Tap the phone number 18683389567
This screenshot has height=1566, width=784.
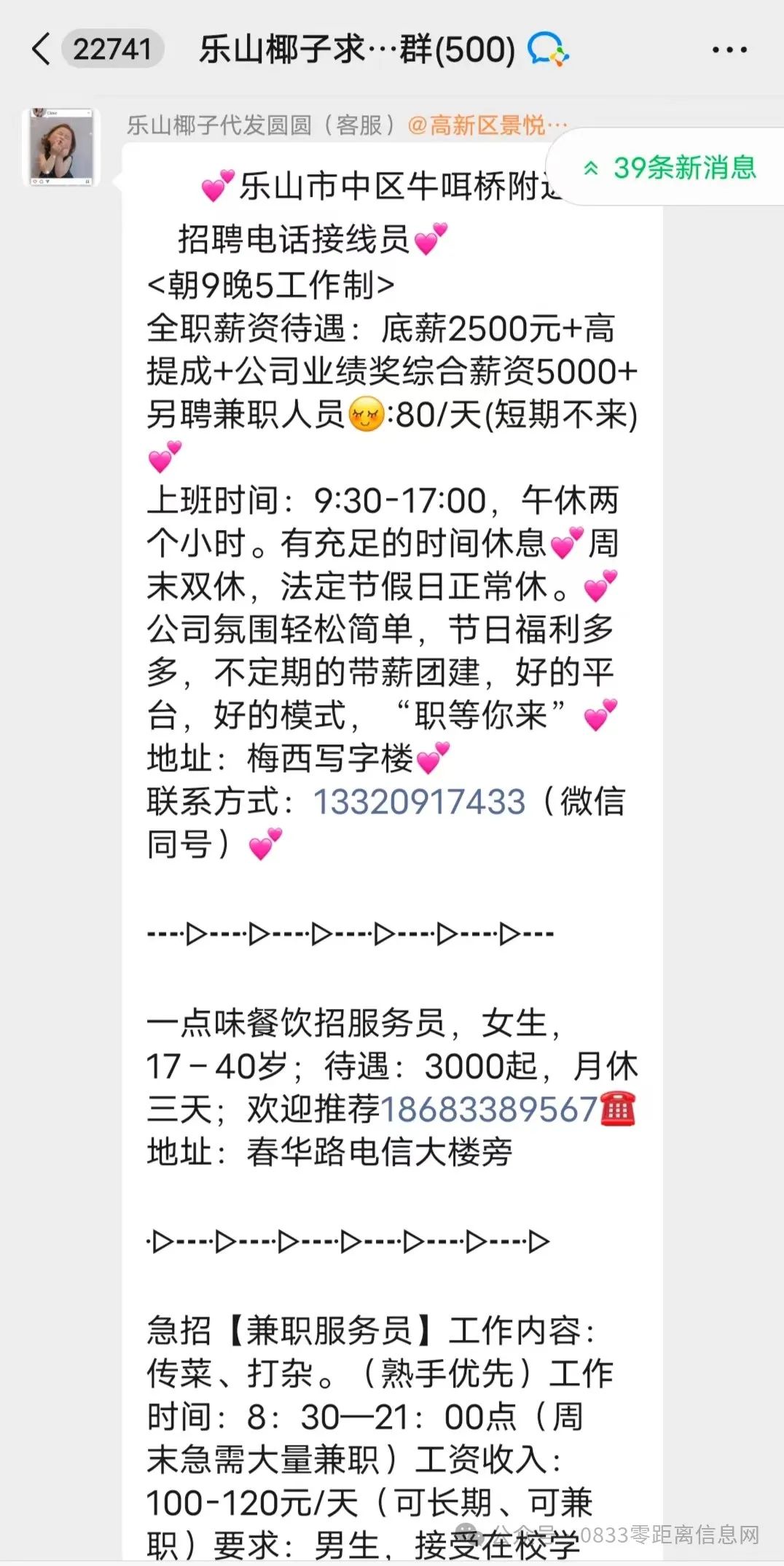[489, 1109]
